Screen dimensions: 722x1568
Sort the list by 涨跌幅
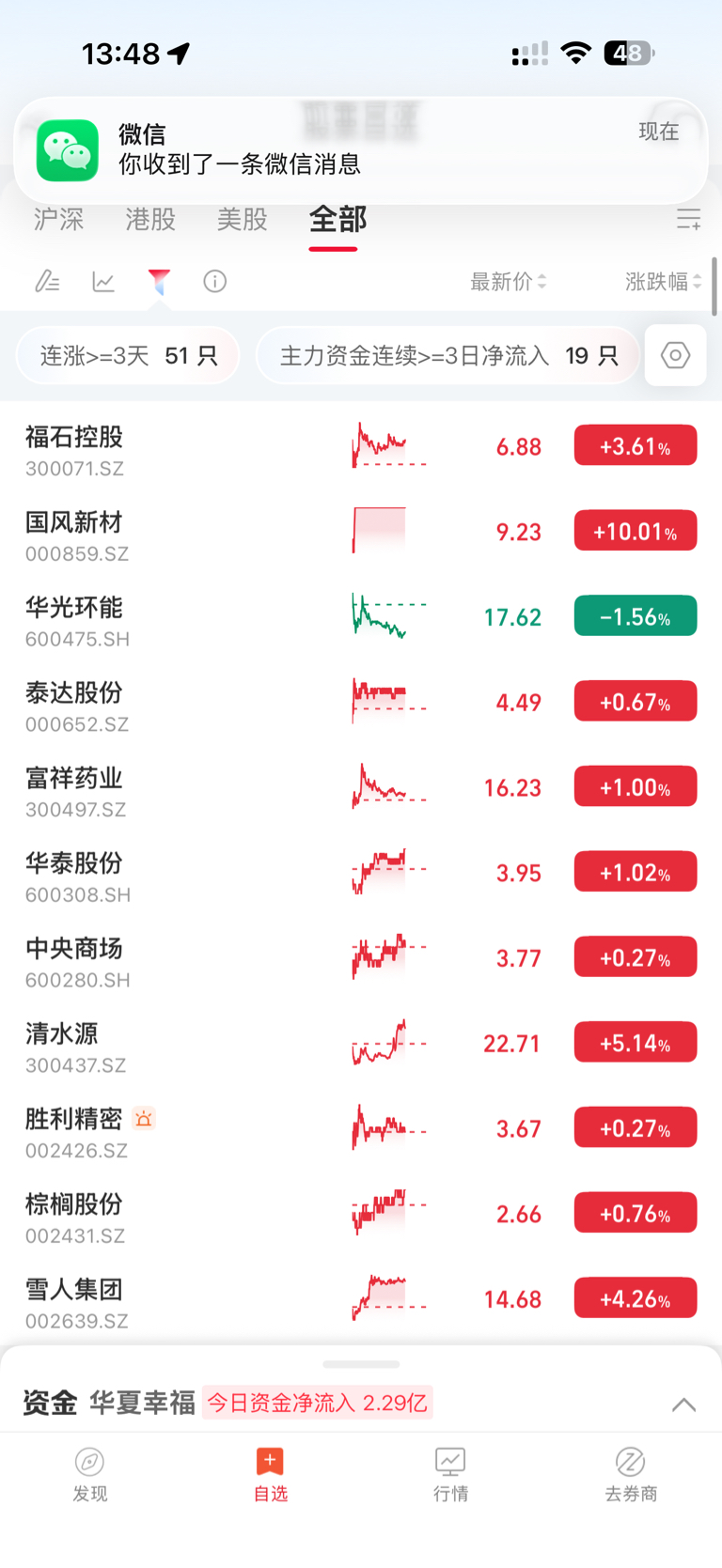[663, 282]
